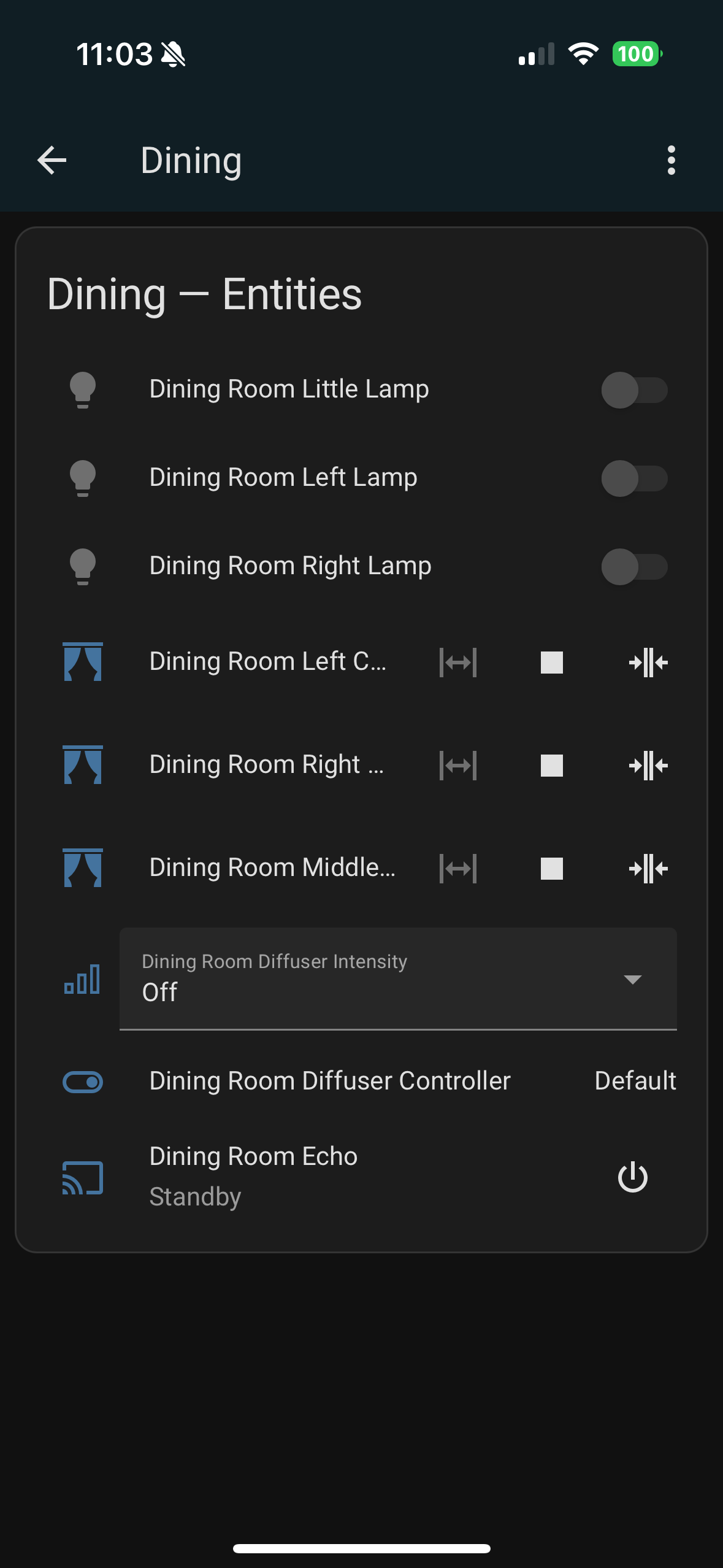The width and height of the screenshot is (723, 1568).
Task: Open Dining Room Diffuser Controller details
Action: click(x=330, y=1081)
